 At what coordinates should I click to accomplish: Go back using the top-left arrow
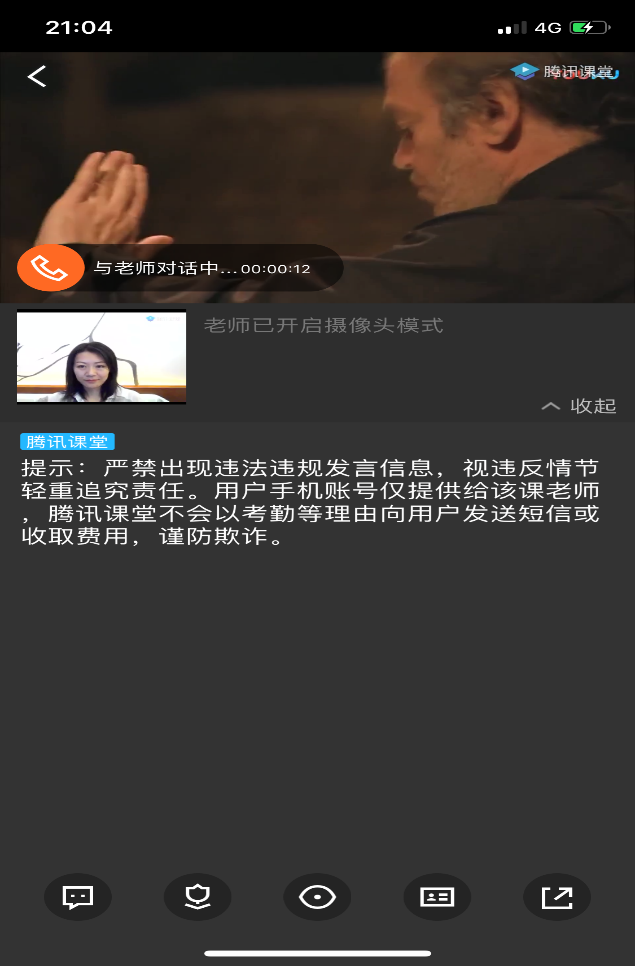pyautogui.click(x=37, y=76)
